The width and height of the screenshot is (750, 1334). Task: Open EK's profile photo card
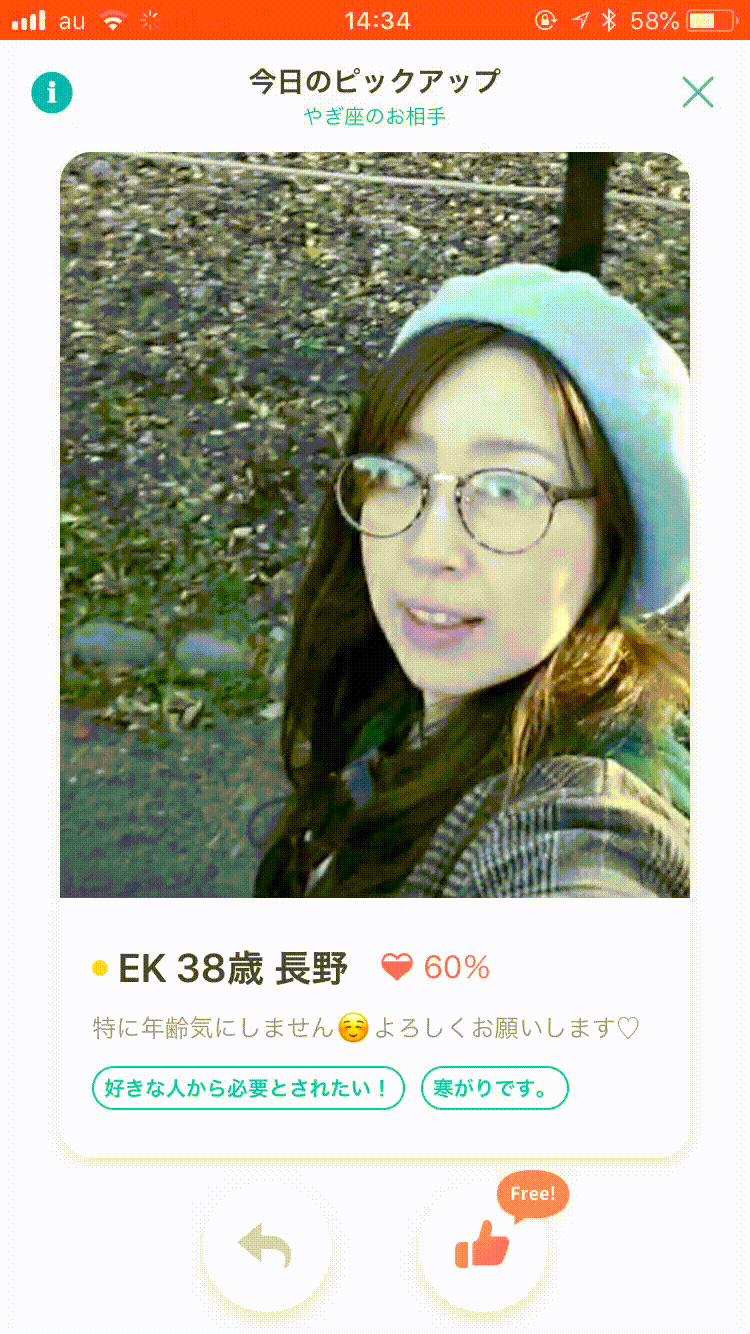pos(374,525)
